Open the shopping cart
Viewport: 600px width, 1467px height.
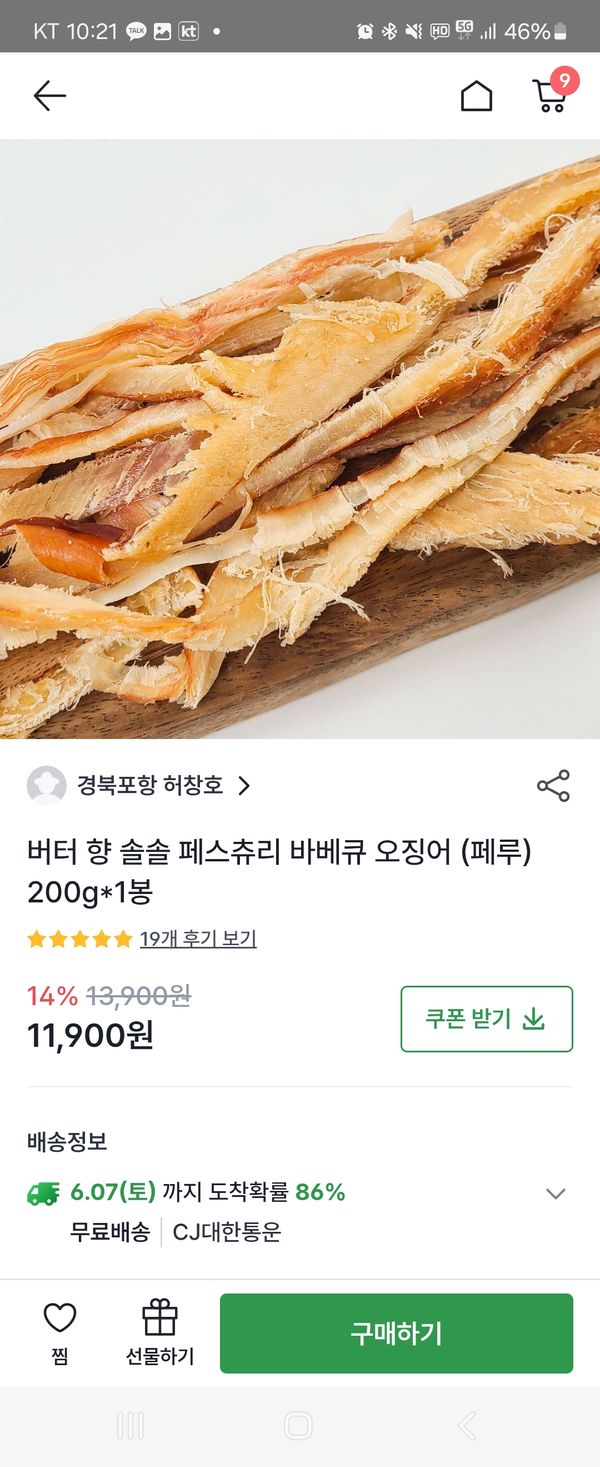click(550, 94)
